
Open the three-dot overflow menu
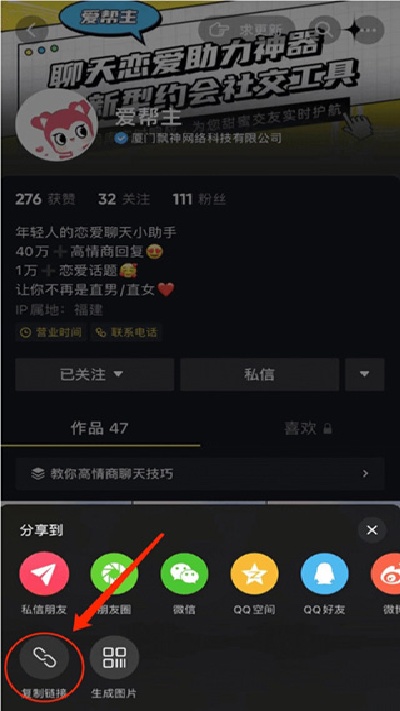[x=368, y=30]
